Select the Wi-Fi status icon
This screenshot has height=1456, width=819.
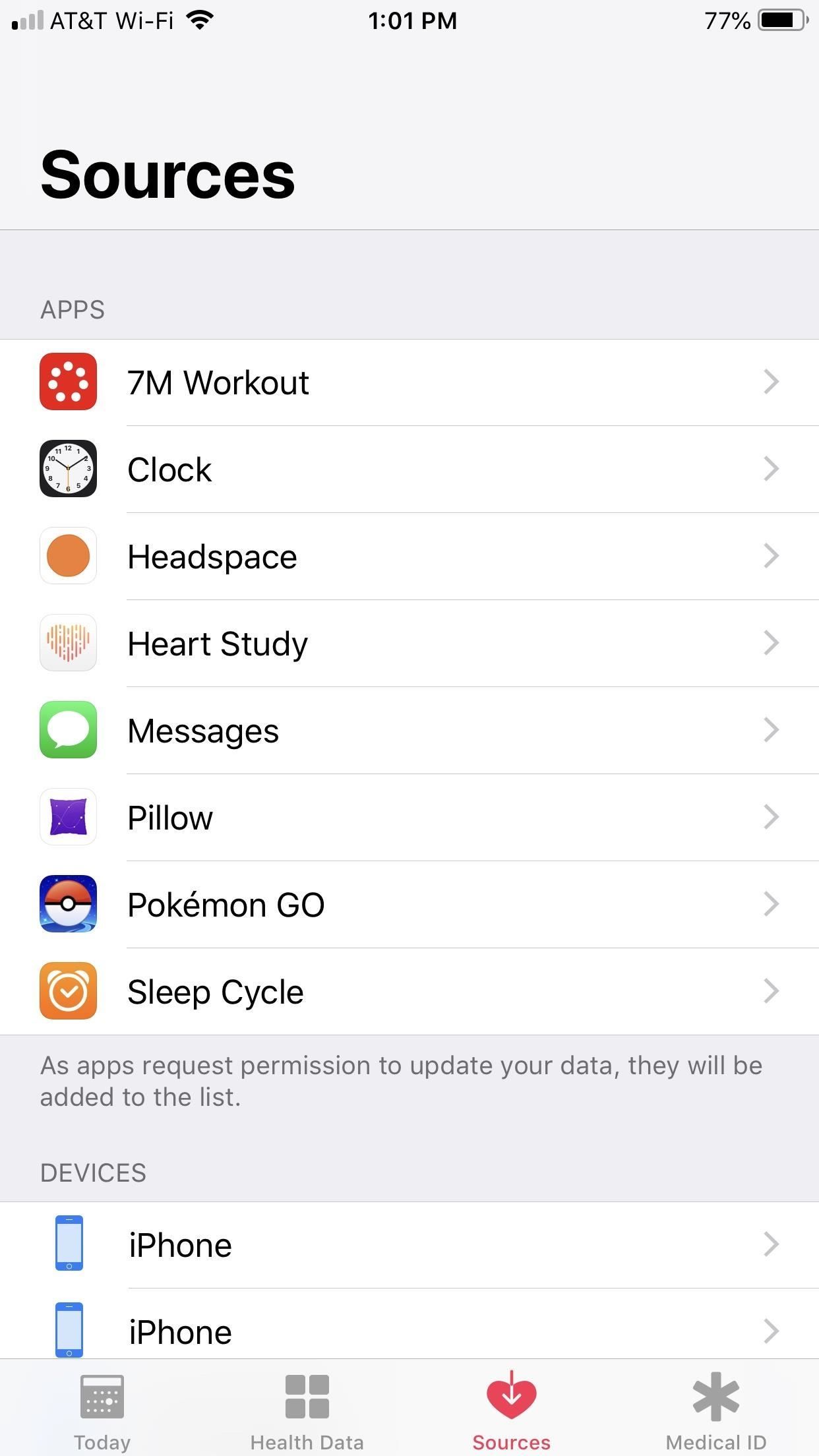click(200, 18)
